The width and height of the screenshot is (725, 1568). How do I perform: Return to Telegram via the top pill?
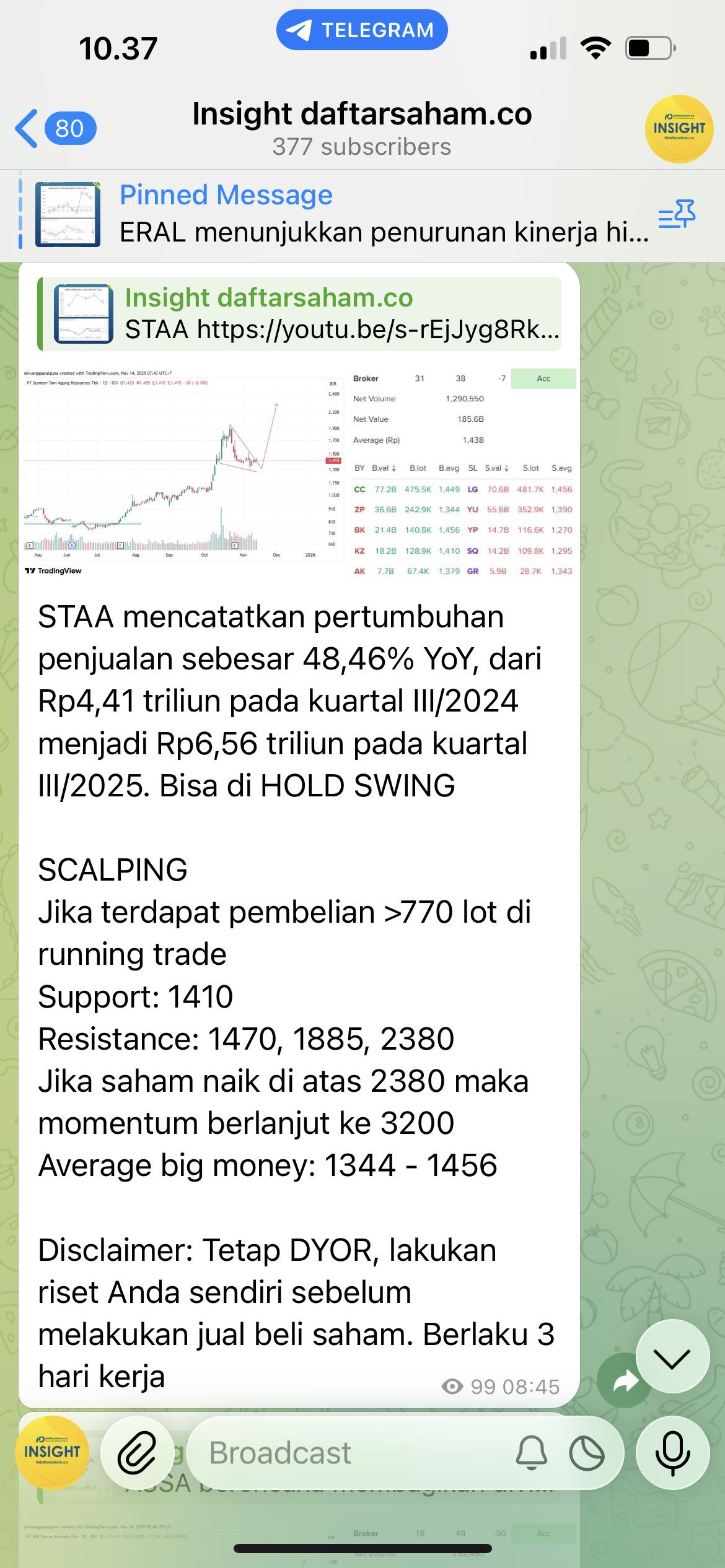pos(362,30)
